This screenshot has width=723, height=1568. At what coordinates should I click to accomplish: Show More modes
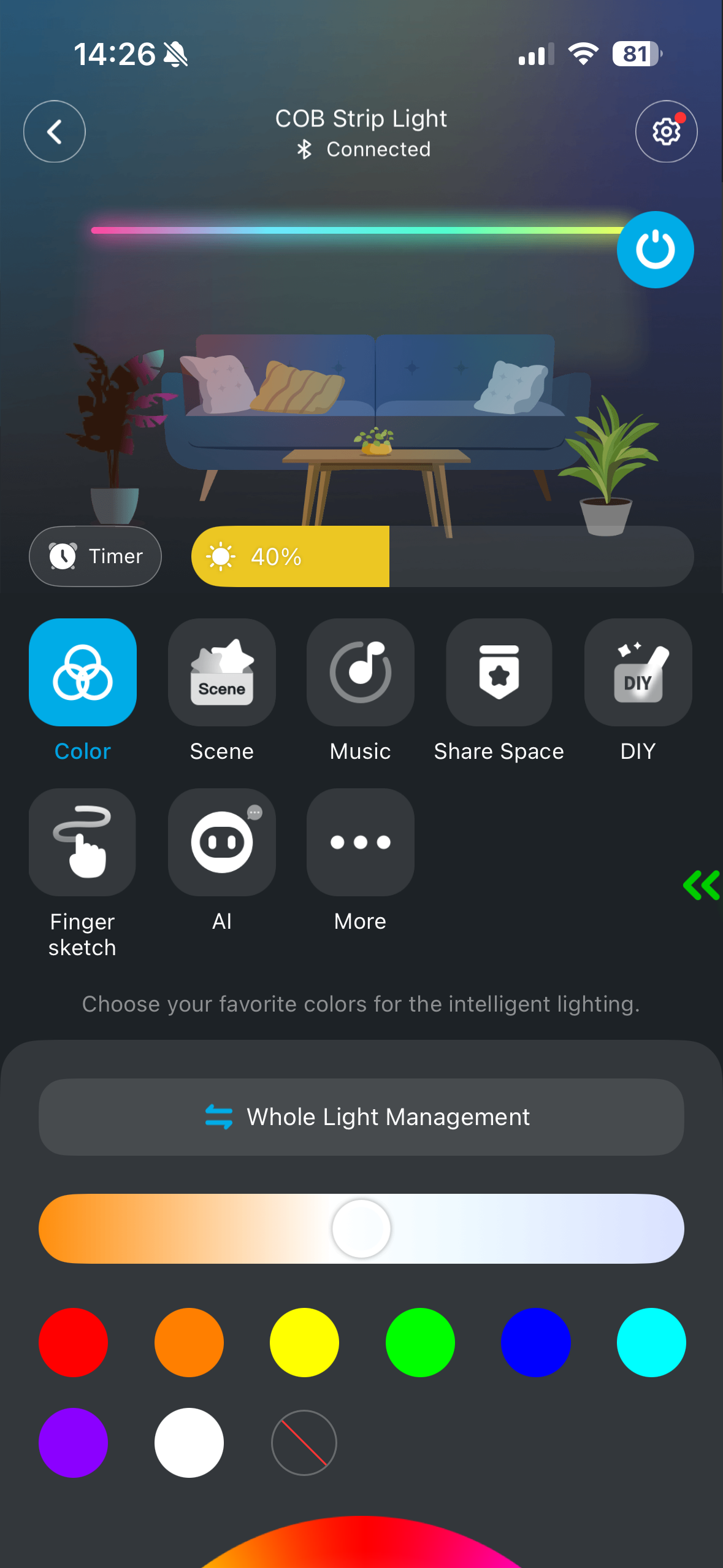tap(361, 842)
